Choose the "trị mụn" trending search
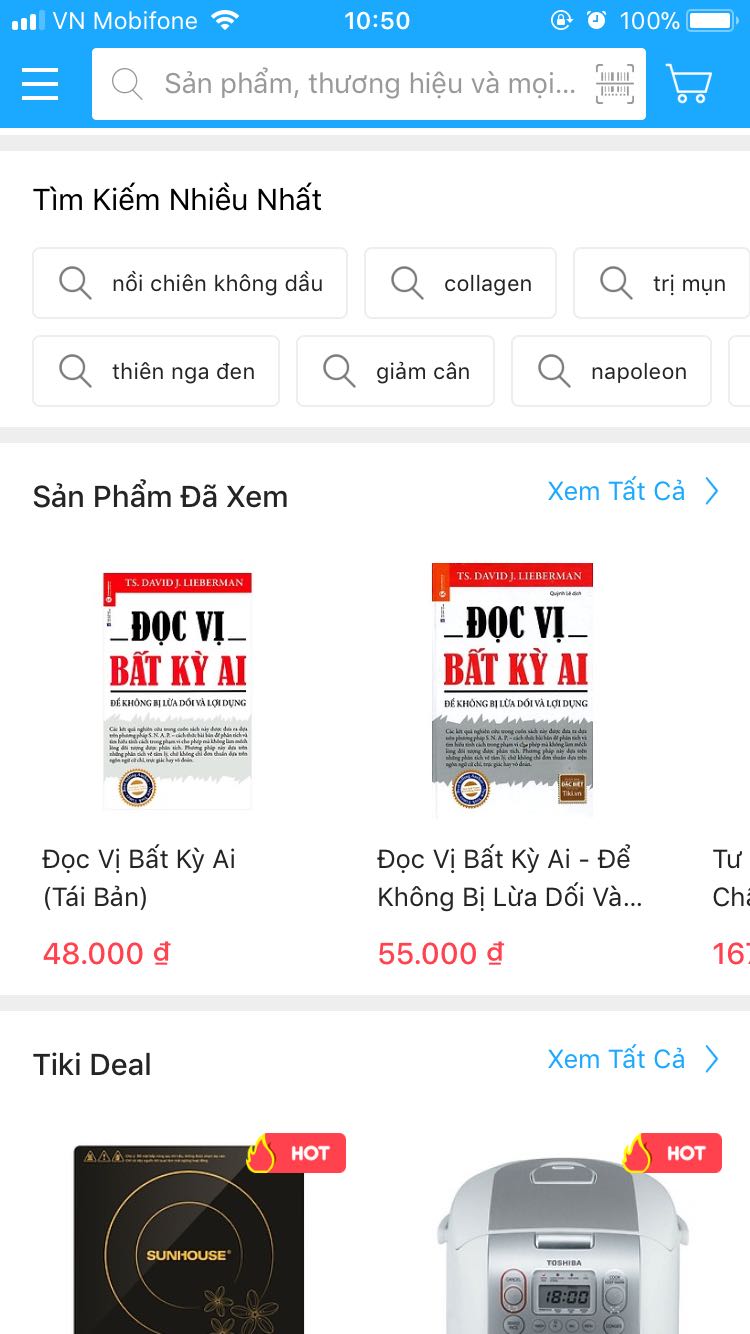The height and width of the screenshot is (1334, 750). (662, 283)
